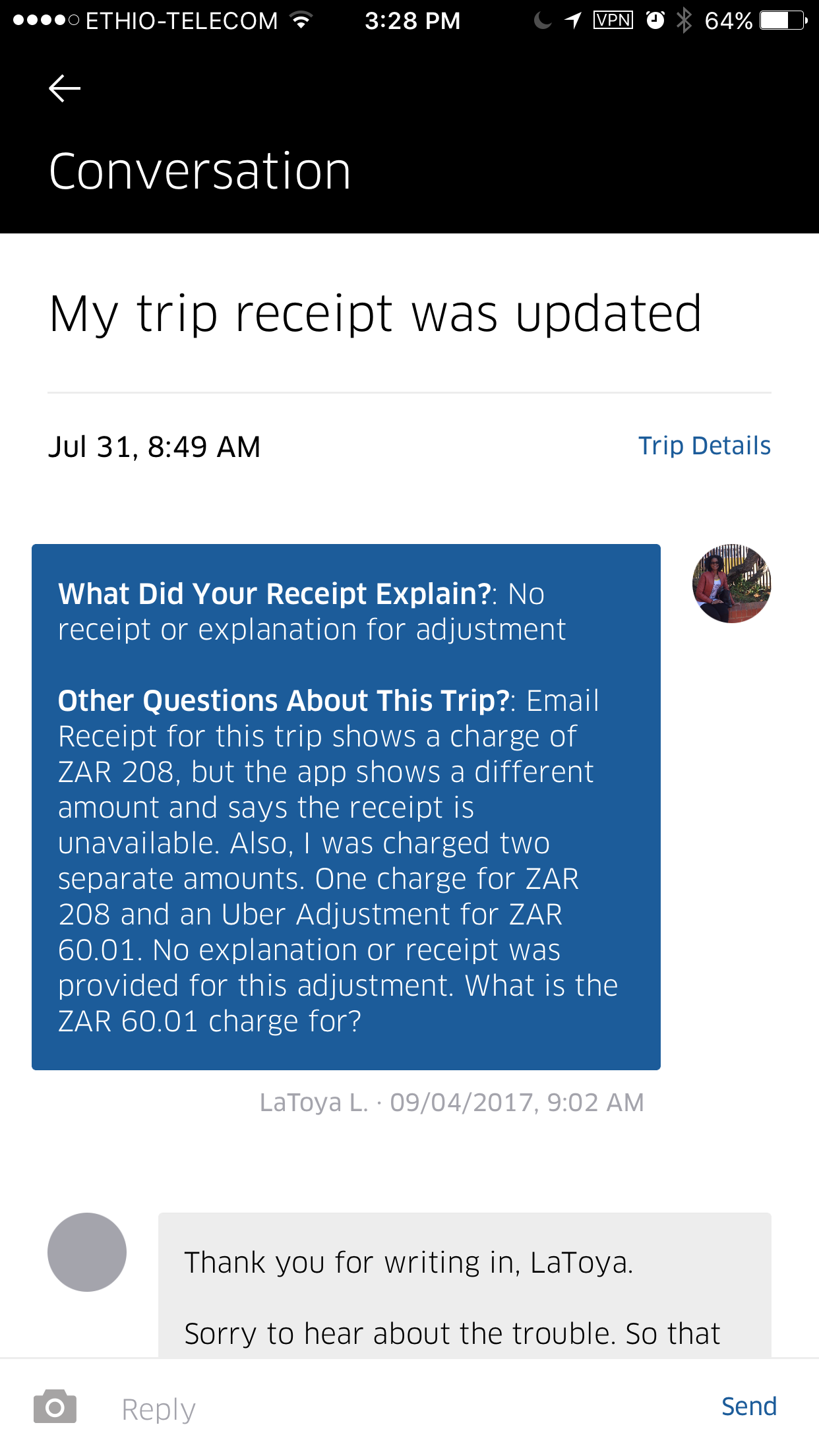The width and height of the screenshot is (819, 1456).
Task: Tap the Bluetooth icon in status bar
Action: [x=683, y=20]
